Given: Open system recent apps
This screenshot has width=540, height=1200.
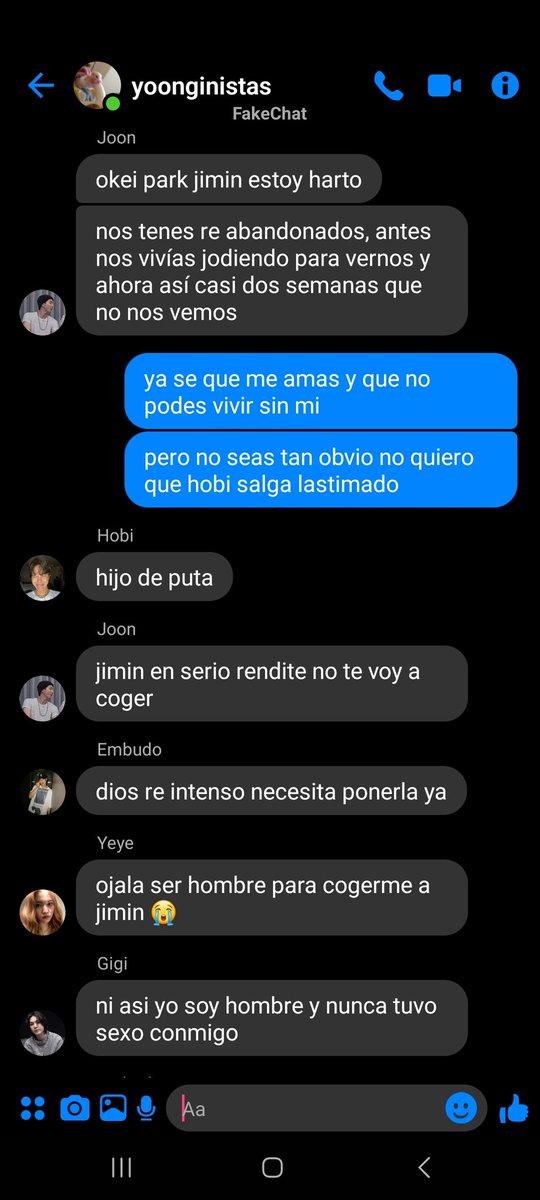Looking at the screenshot, I should pos(122,1166).
